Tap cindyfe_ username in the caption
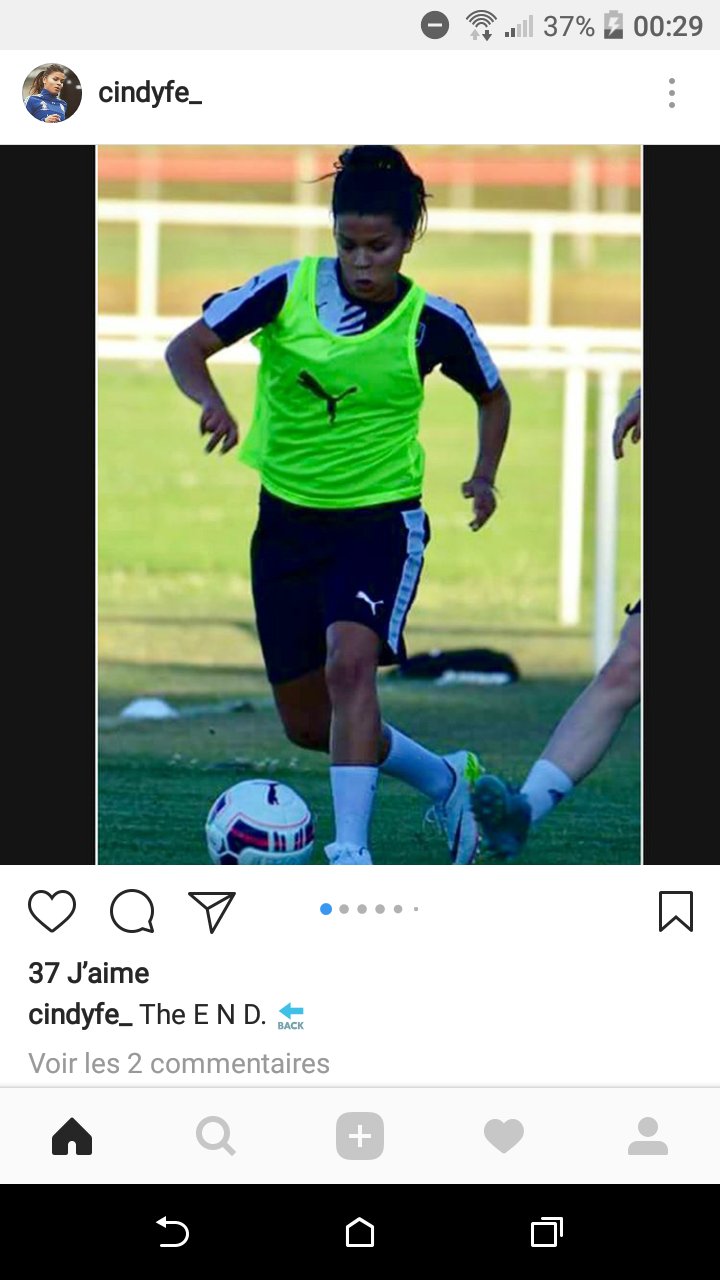This screenshot has width=720, height=1280. point(80,1015)
